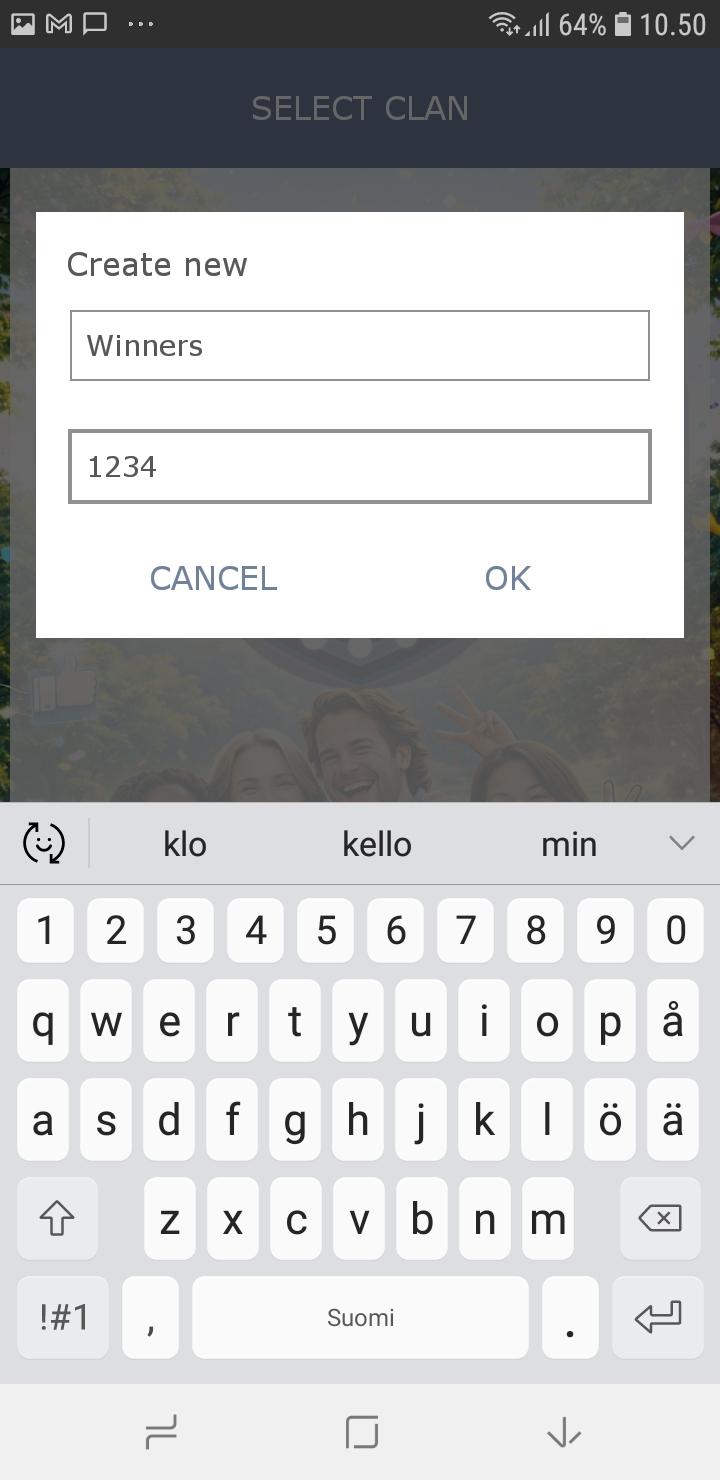Tap the Winners name field
Screen dimensions: 720x1480
359,346
